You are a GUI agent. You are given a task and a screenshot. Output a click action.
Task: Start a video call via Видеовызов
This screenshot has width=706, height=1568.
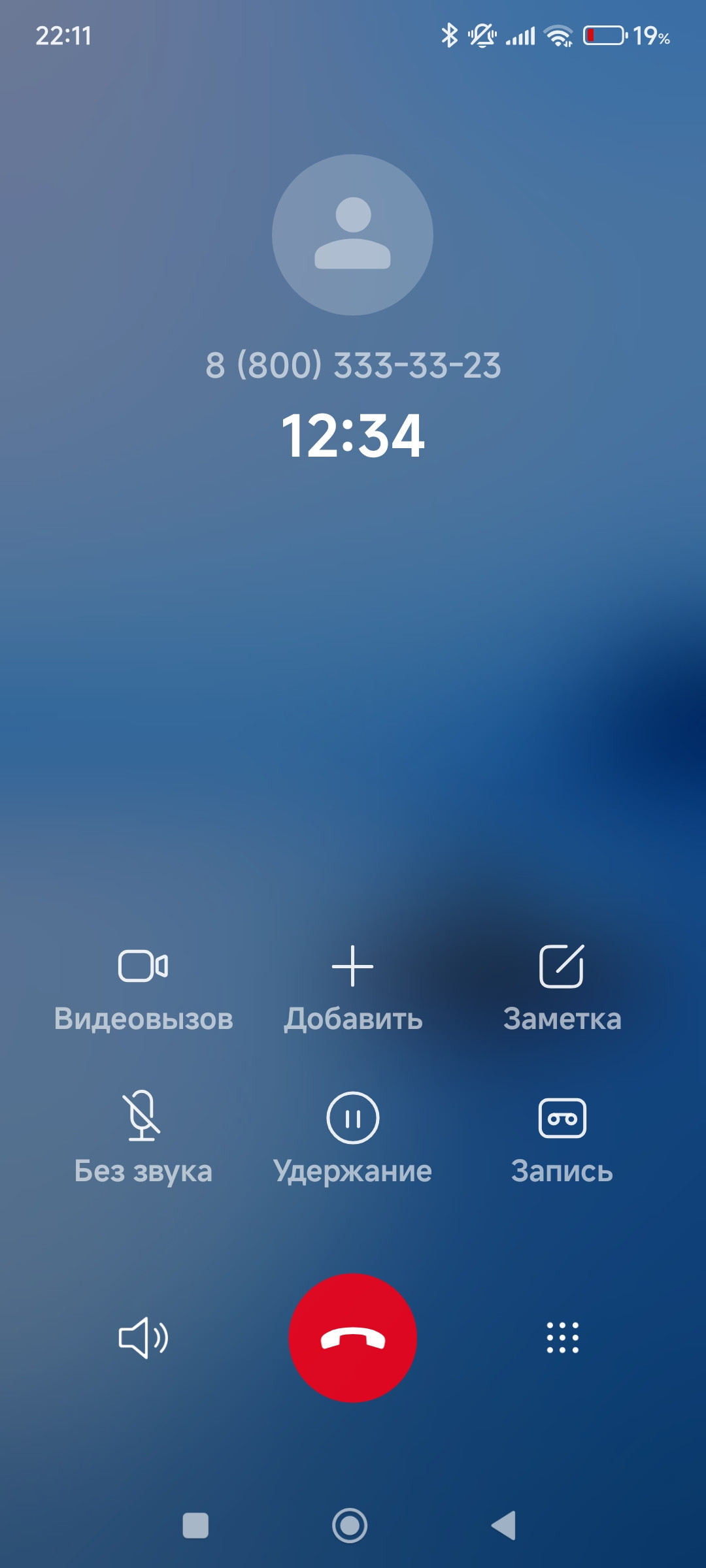click(x=143, y=988)
